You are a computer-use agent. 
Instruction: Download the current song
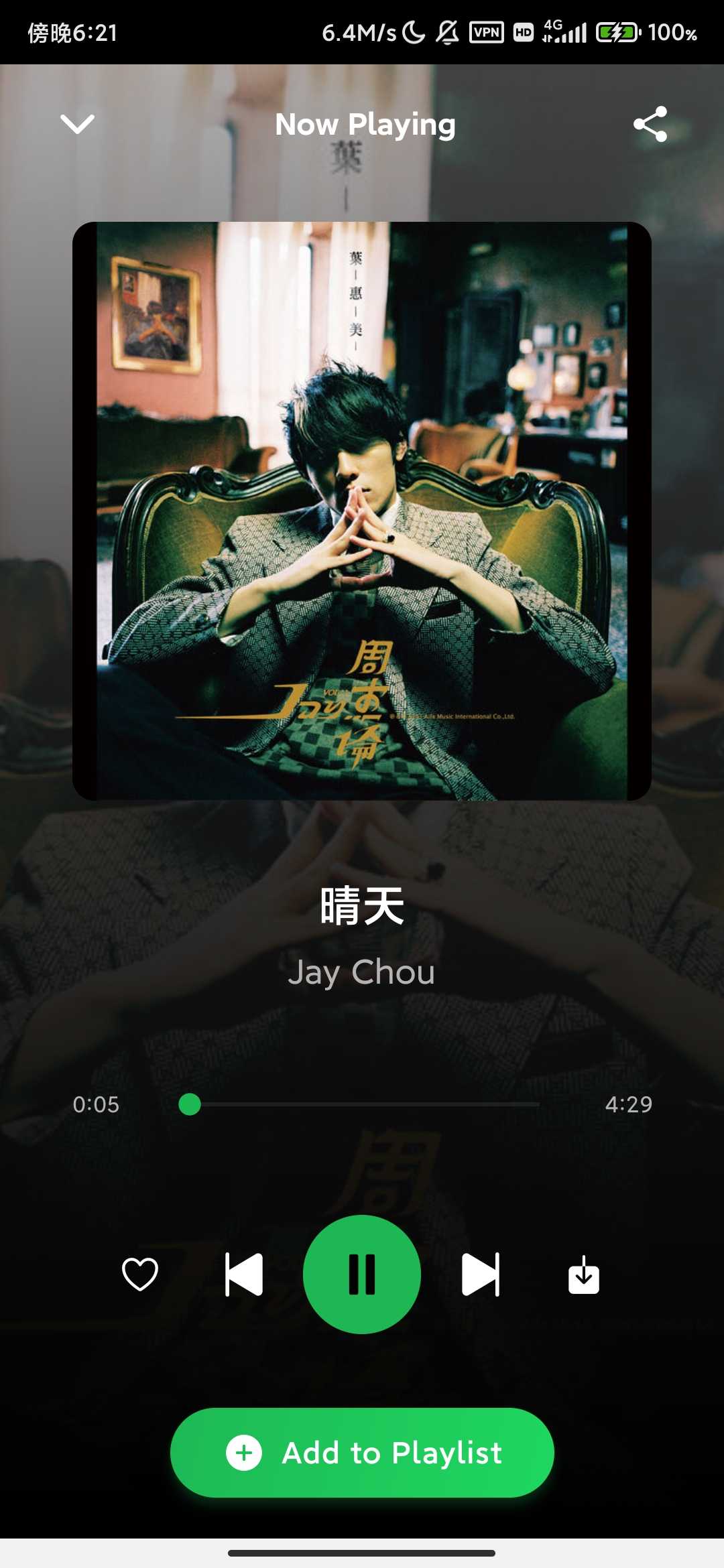tap(583, 1274)
